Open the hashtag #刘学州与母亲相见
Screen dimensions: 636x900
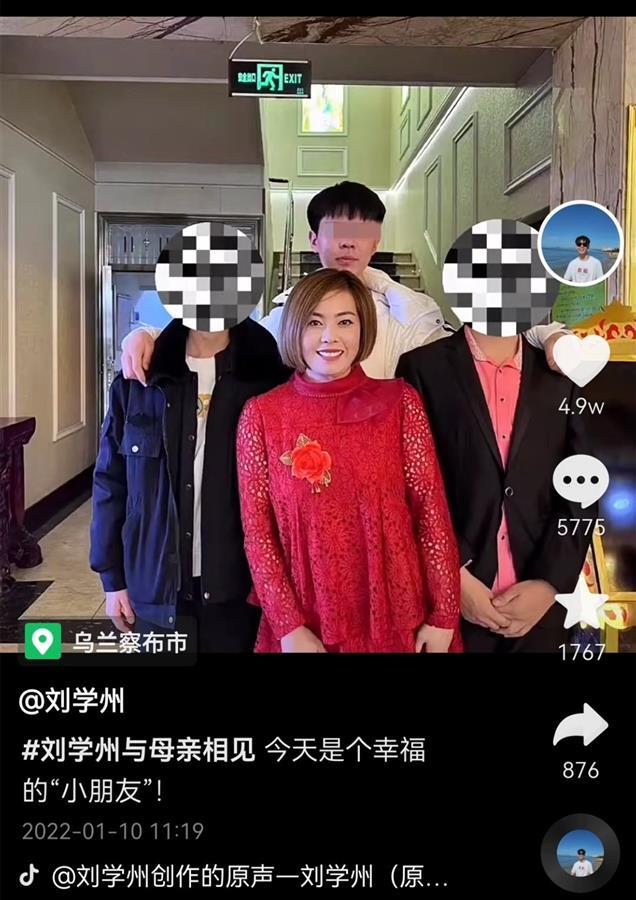pos(138,750)
